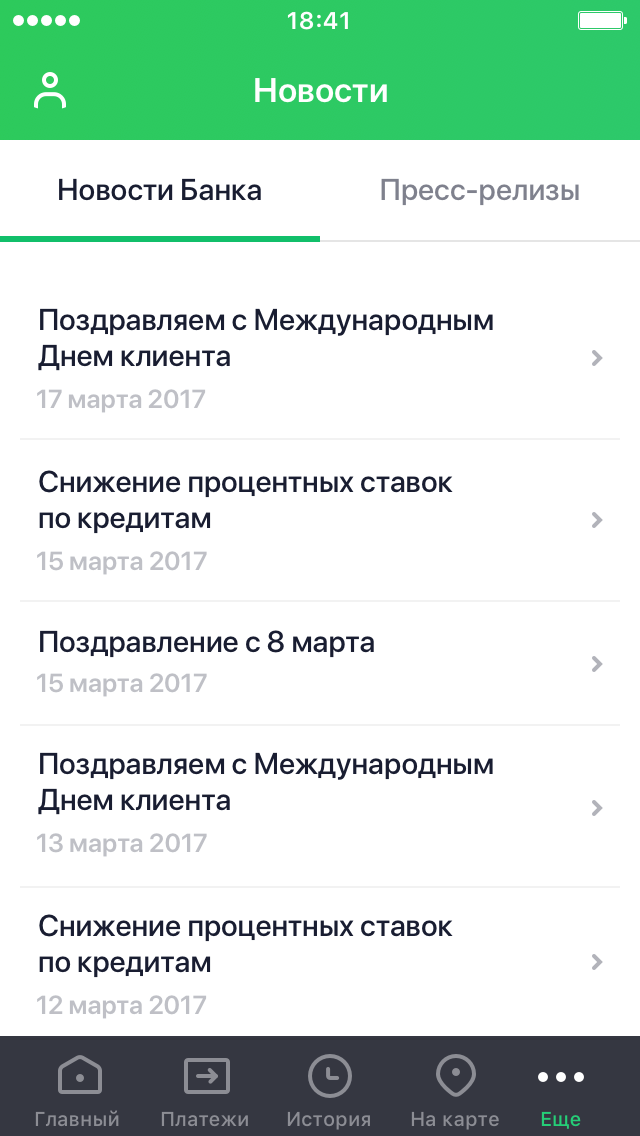Open the 17 марта 2017 news item
This screenshot has height=1136, width=640.
pyautogui.click(x=320, y=358)
